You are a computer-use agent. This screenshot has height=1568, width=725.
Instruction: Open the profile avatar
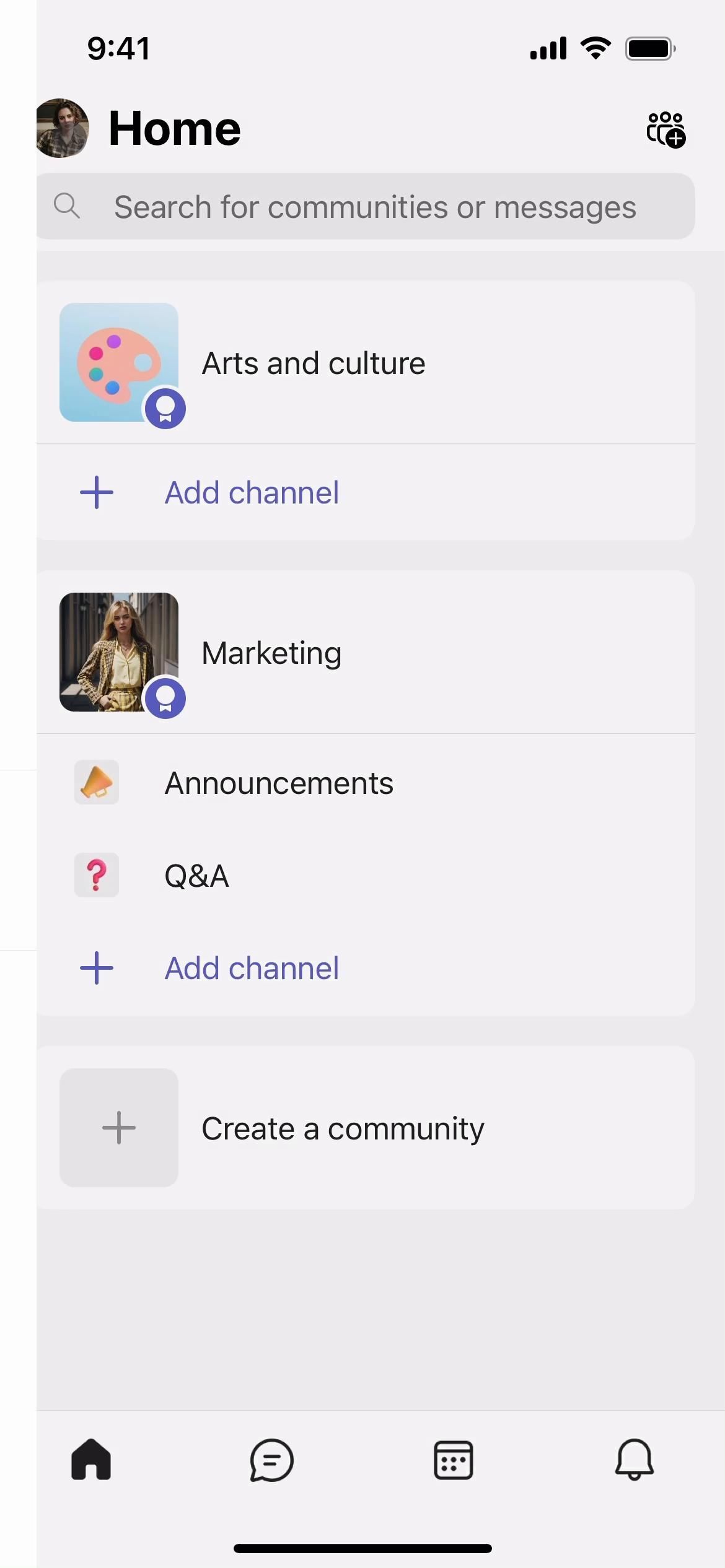coord(62,128)
